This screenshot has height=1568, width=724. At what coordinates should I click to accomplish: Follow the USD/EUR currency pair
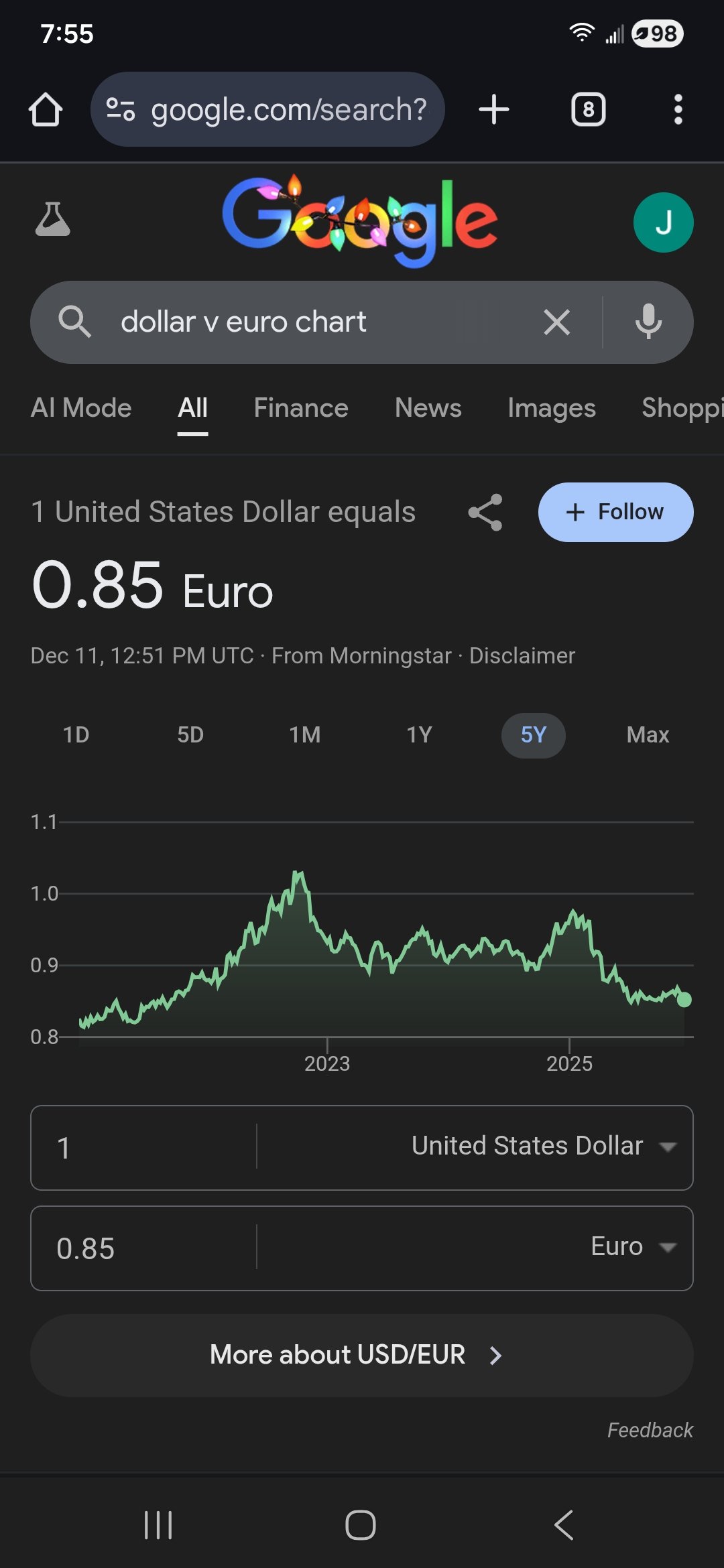coord(615,513)
